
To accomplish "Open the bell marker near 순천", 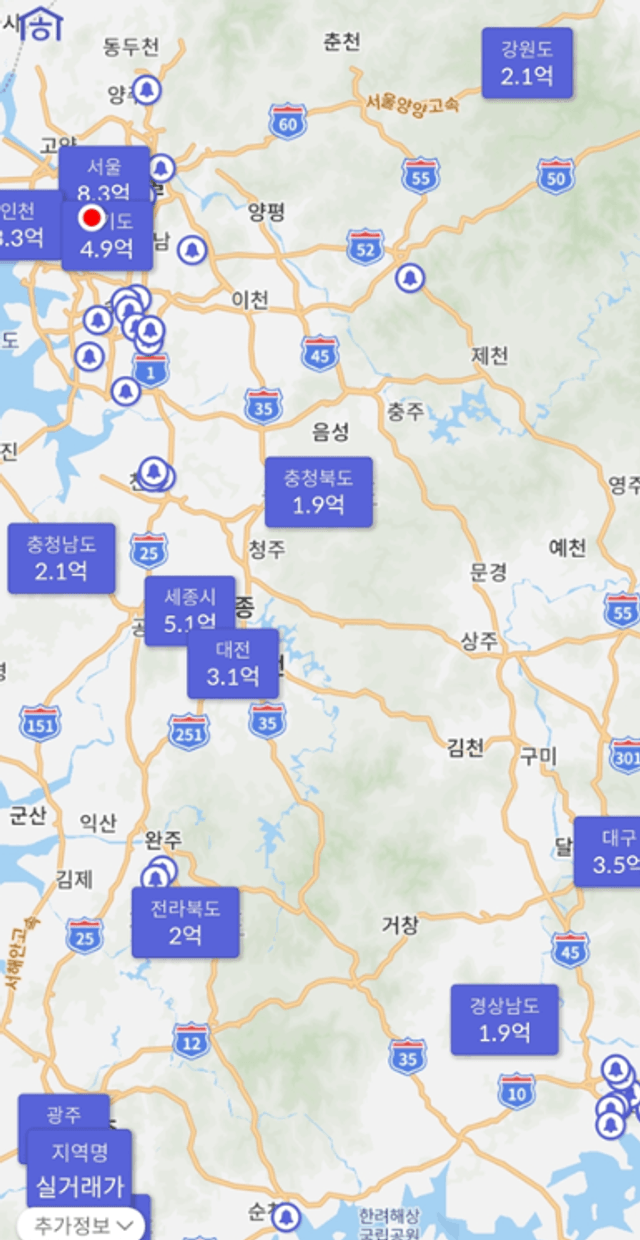I will click(286, 1218).
